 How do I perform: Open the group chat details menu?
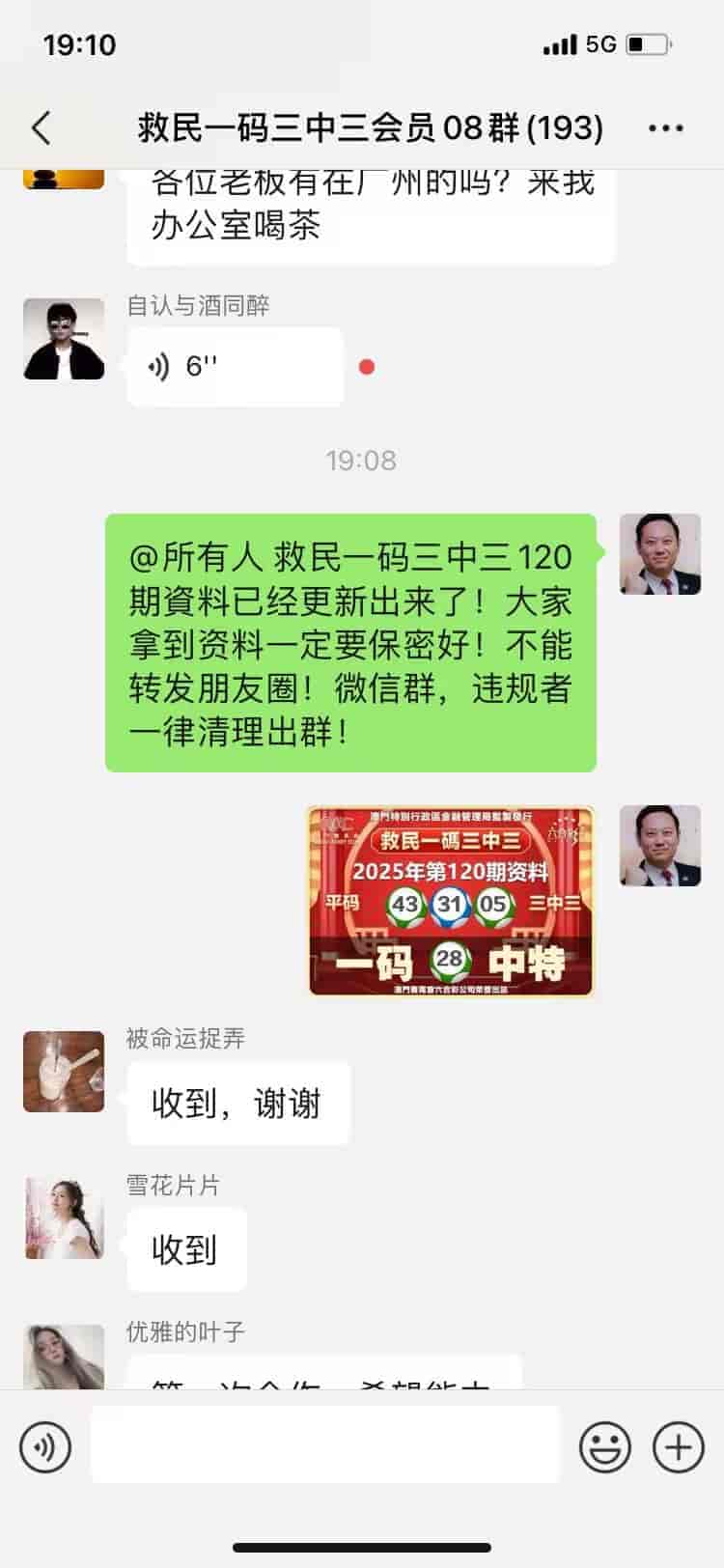tap(665, 127)
